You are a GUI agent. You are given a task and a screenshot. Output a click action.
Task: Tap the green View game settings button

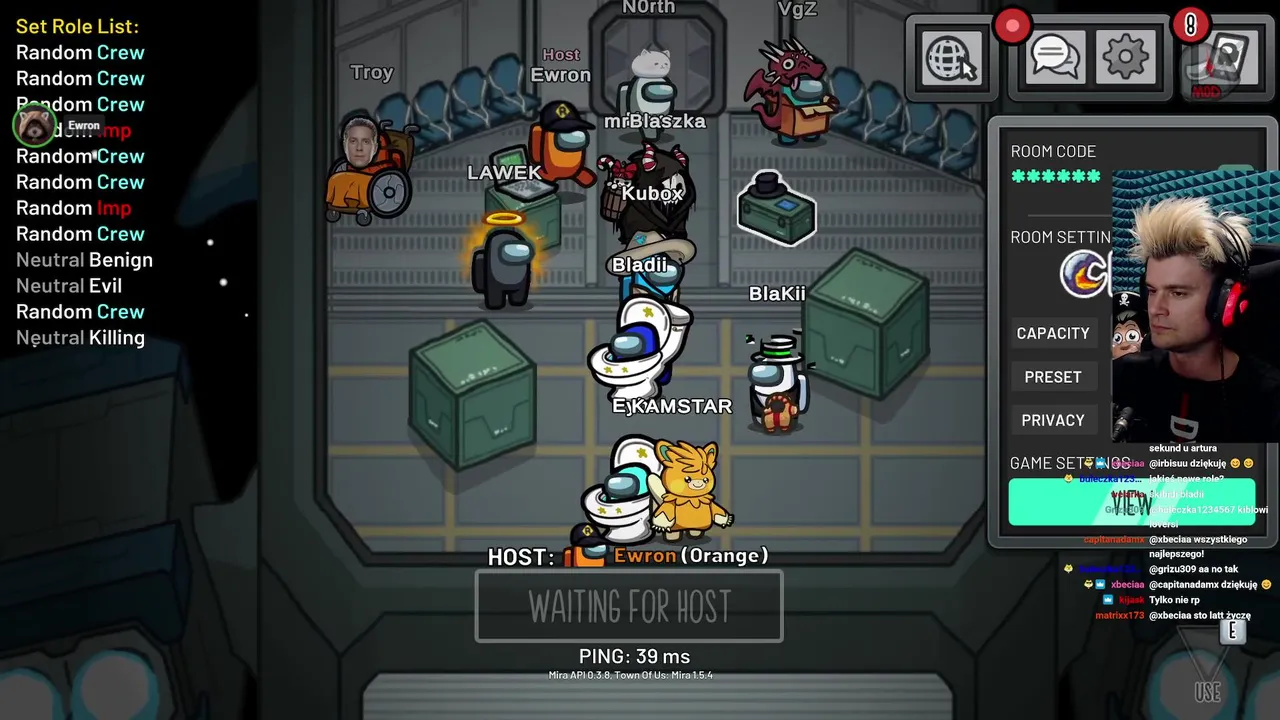coord(1130,503)
